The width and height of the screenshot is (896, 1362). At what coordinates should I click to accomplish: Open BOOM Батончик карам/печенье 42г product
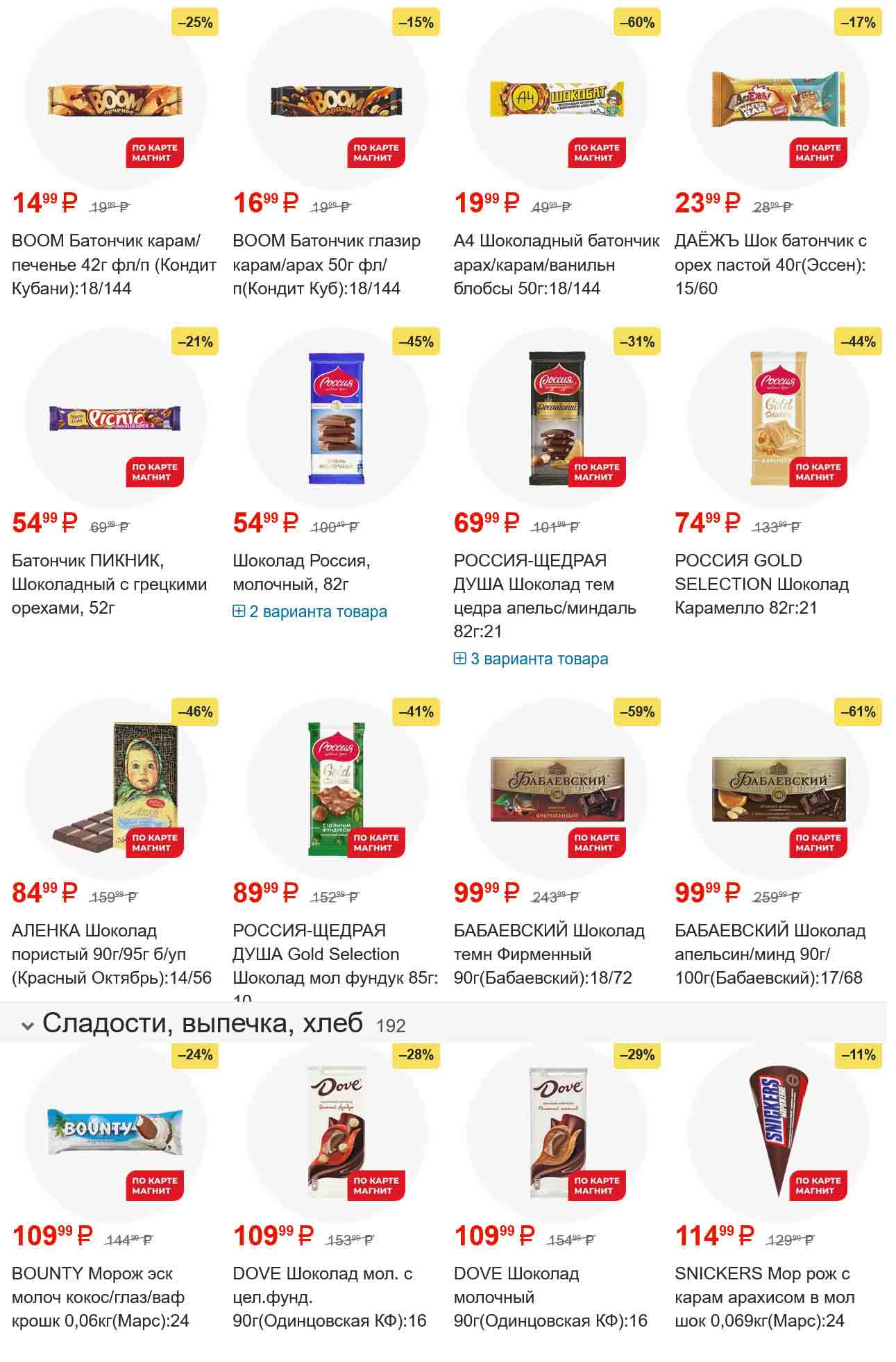click(x=115, y=264)
